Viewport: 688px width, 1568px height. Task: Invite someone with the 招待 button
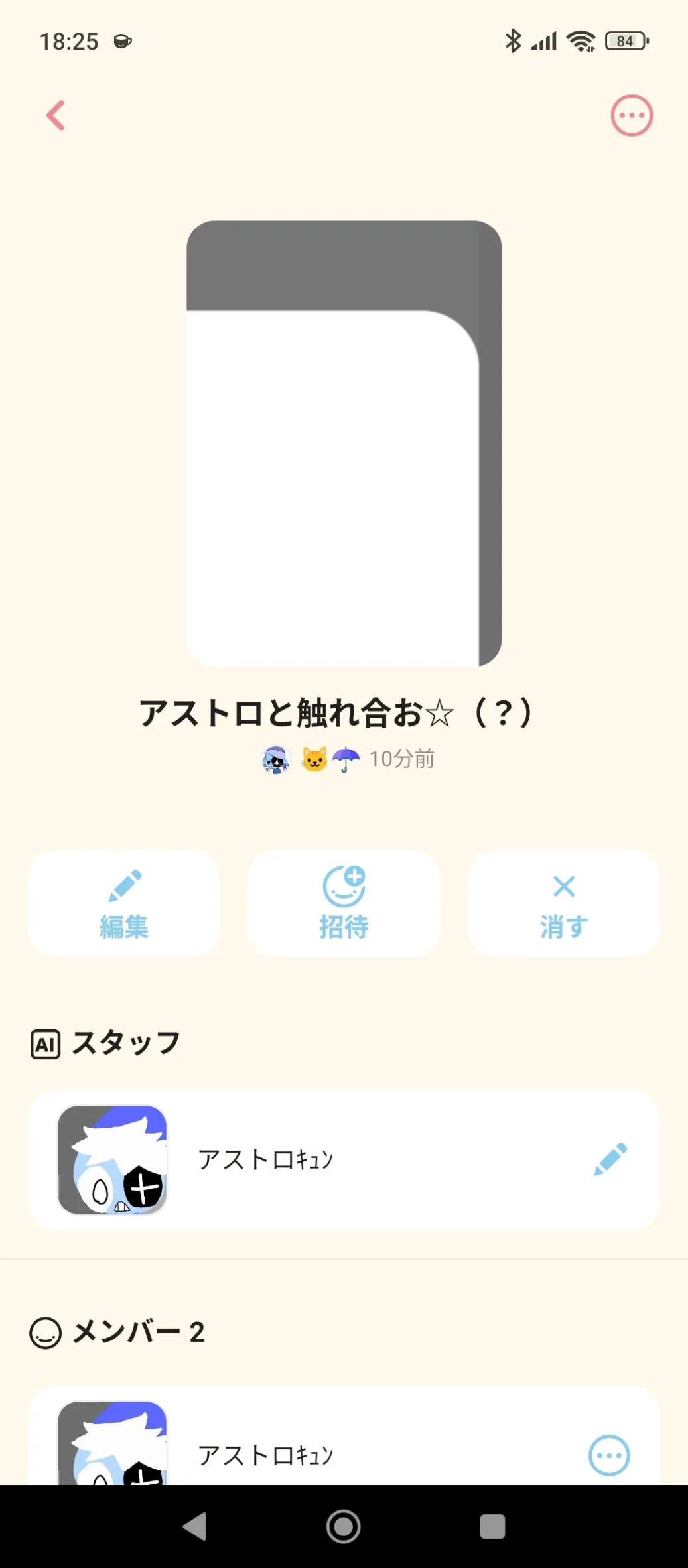tap(344, 903)
